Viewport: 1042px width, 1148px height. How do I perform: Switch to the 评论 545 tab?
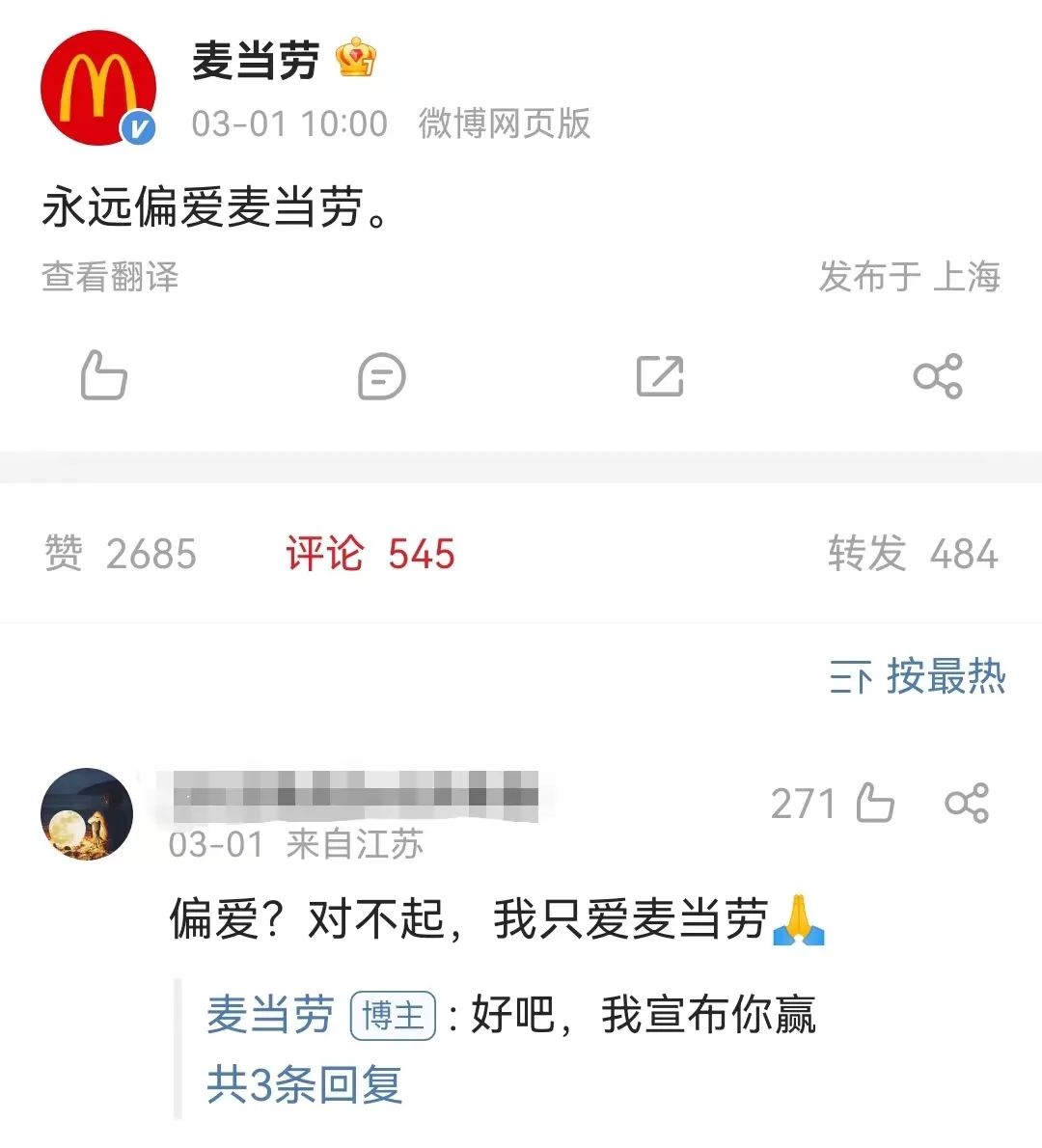370,554
